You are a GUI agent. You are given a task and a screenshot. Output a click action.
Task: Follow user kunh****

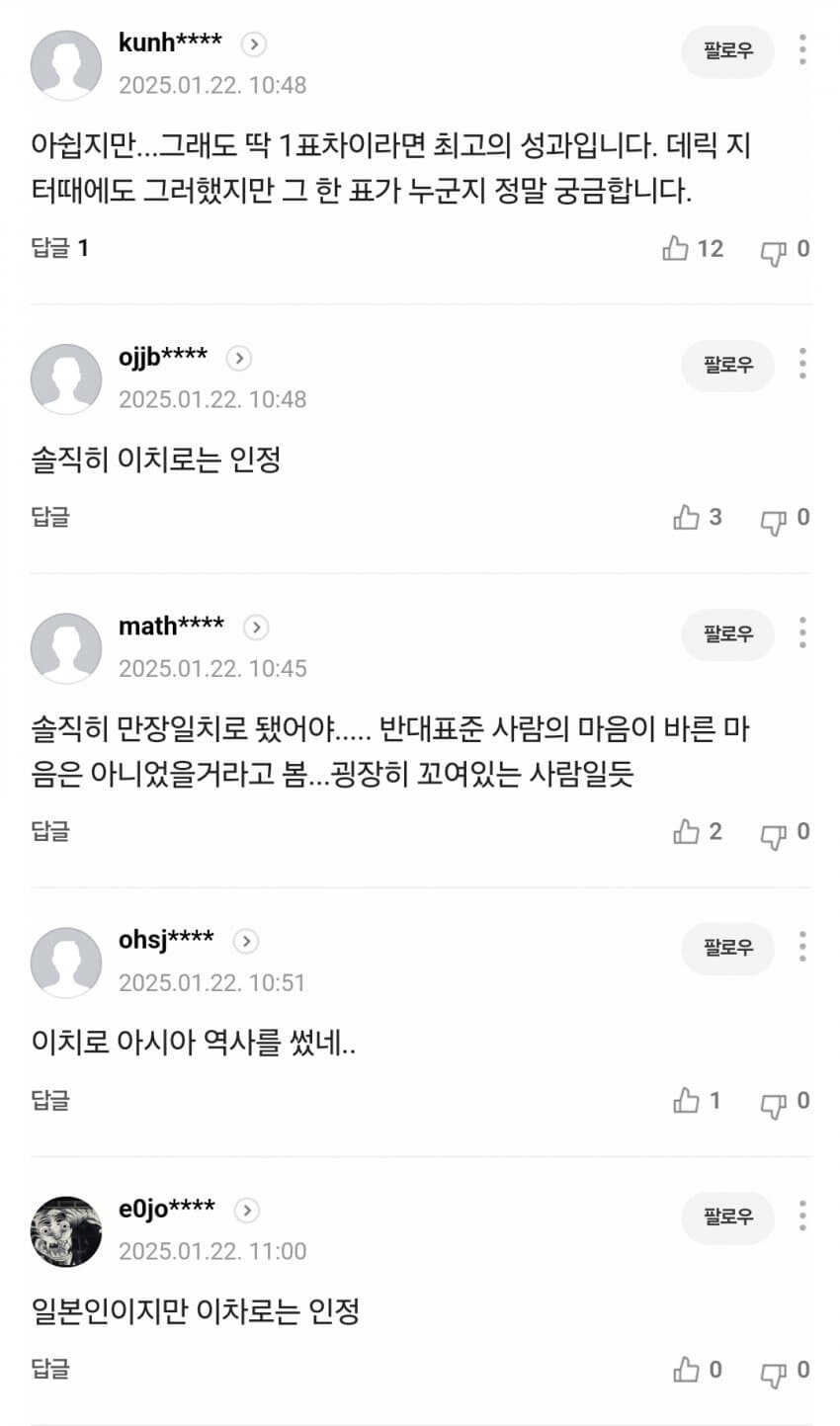tap(727, 51)
